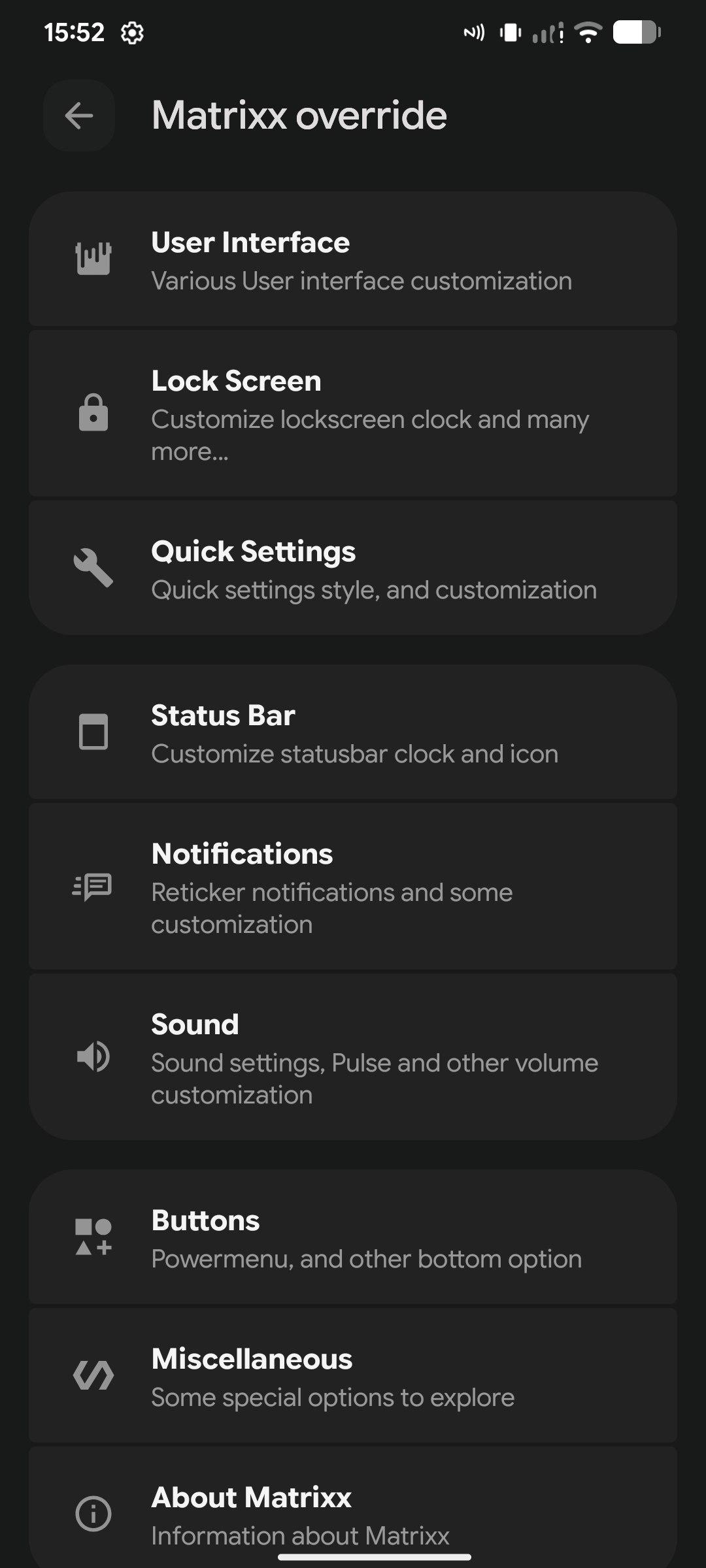Open About Matrixx

click(x=353, y=1507)
